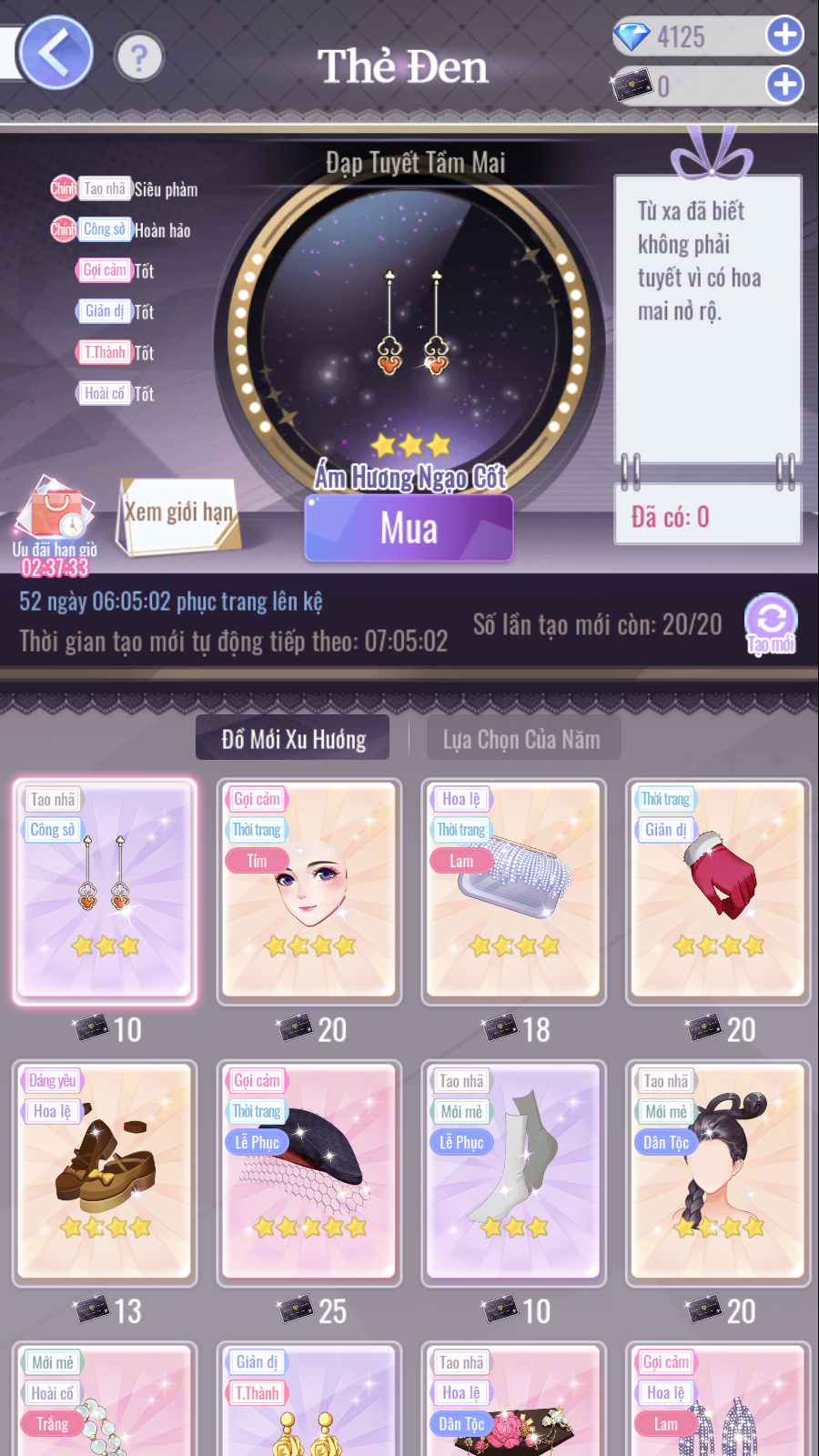The height and width of the screenshot is (1456, 819).
Task: Select the earrings item costing 10
Action: pos(105,892)
